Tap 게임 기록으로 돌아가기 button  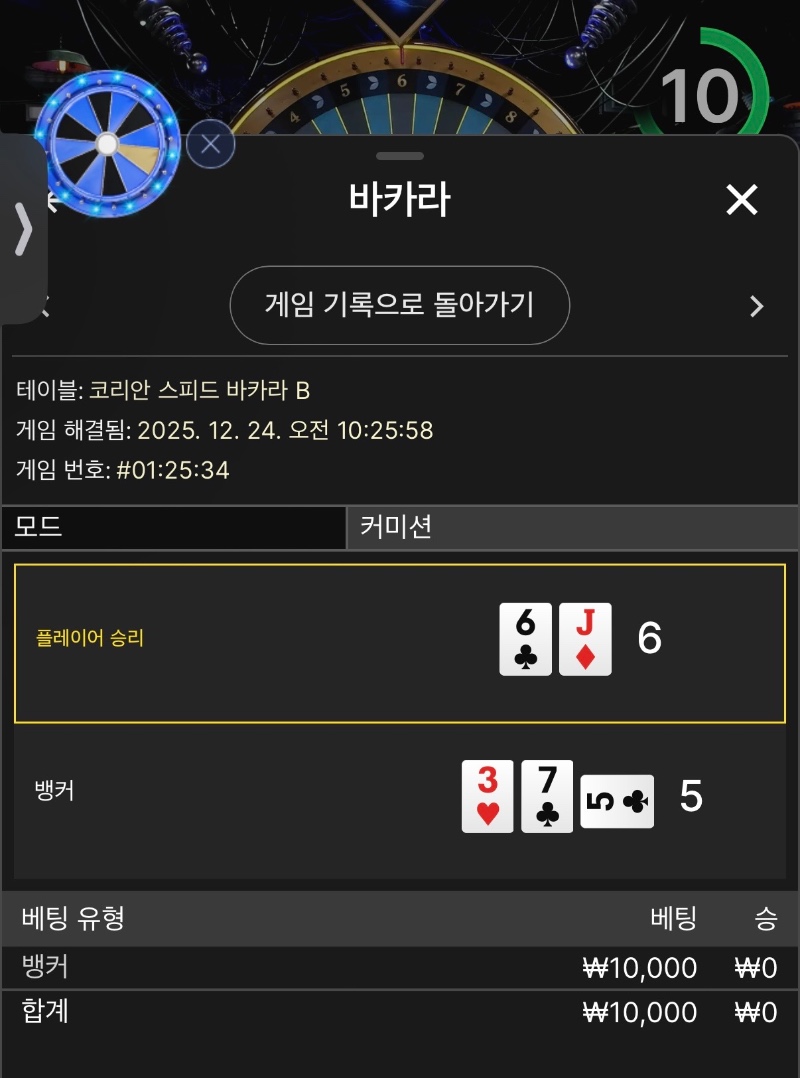point(400,305)
